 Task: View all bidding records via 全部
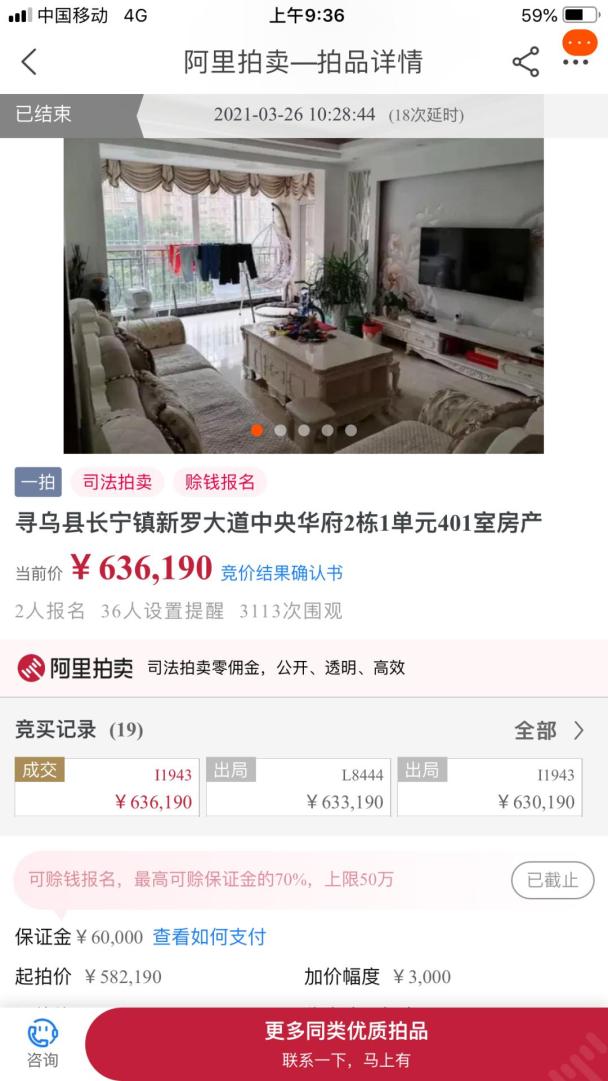click(x=549, y=730)
